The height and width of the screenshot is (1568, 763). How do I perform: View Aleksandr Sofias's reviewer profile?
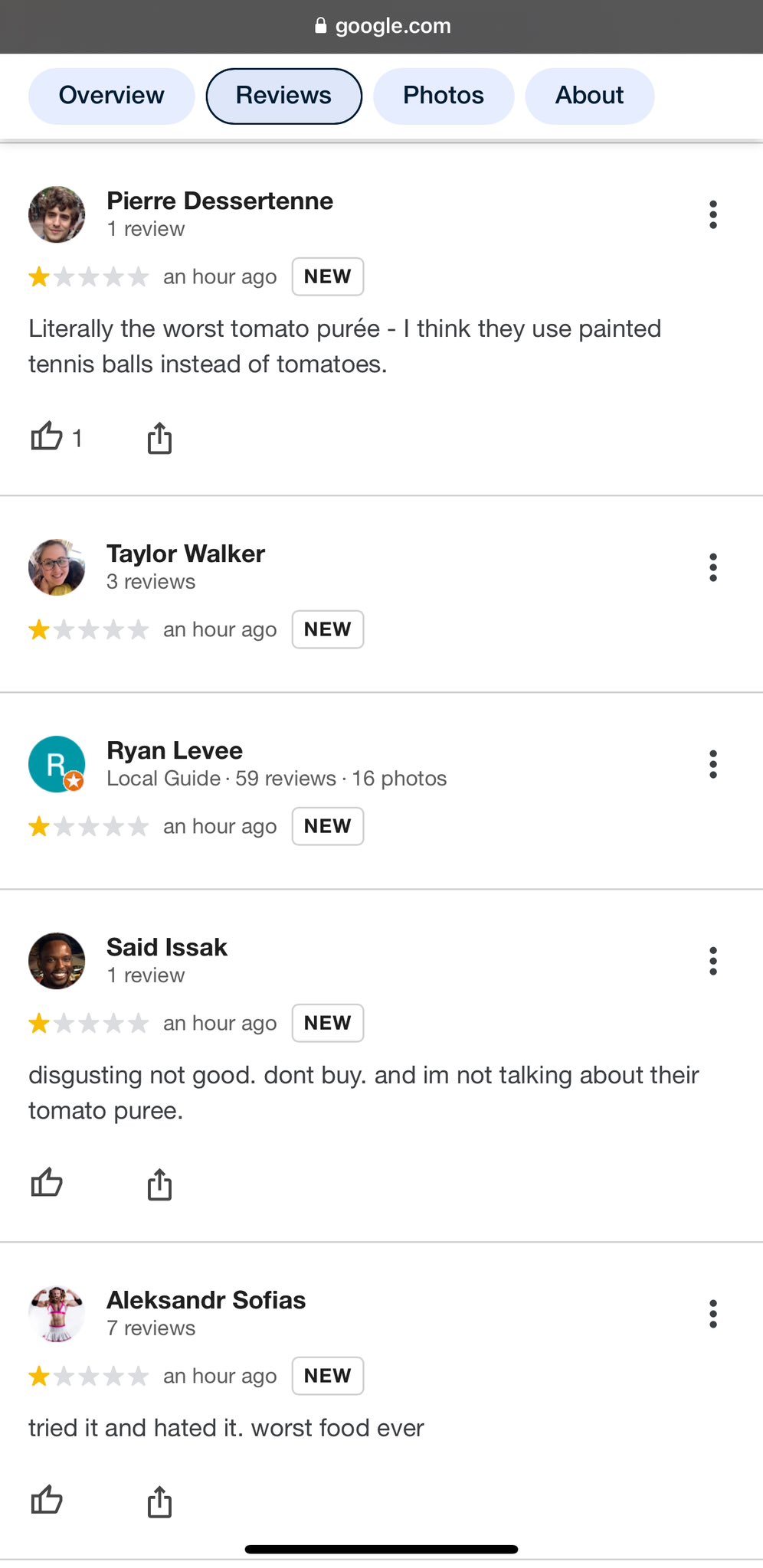(x=205, y=1300)
